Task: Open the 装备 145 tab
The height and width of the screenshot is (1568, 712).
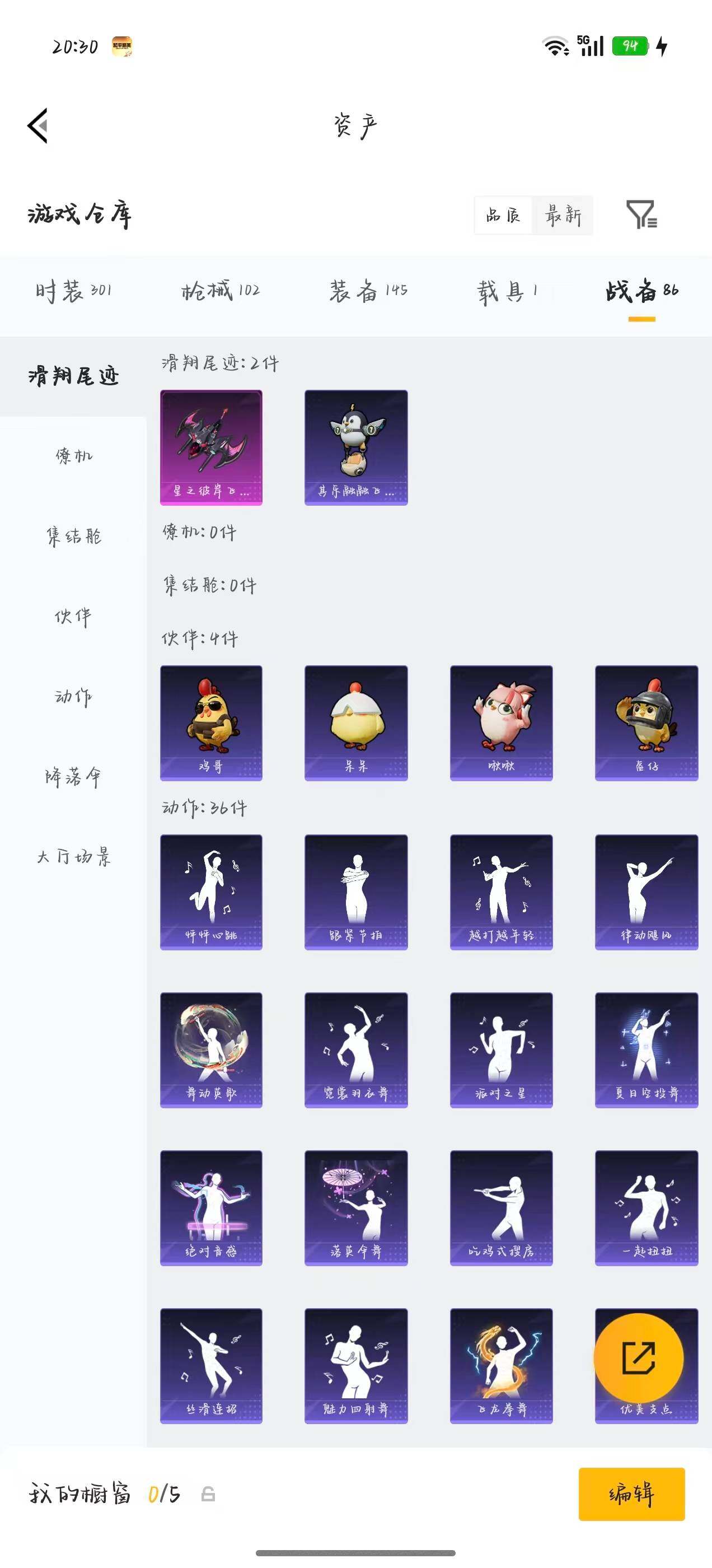Action: [368, 291]
